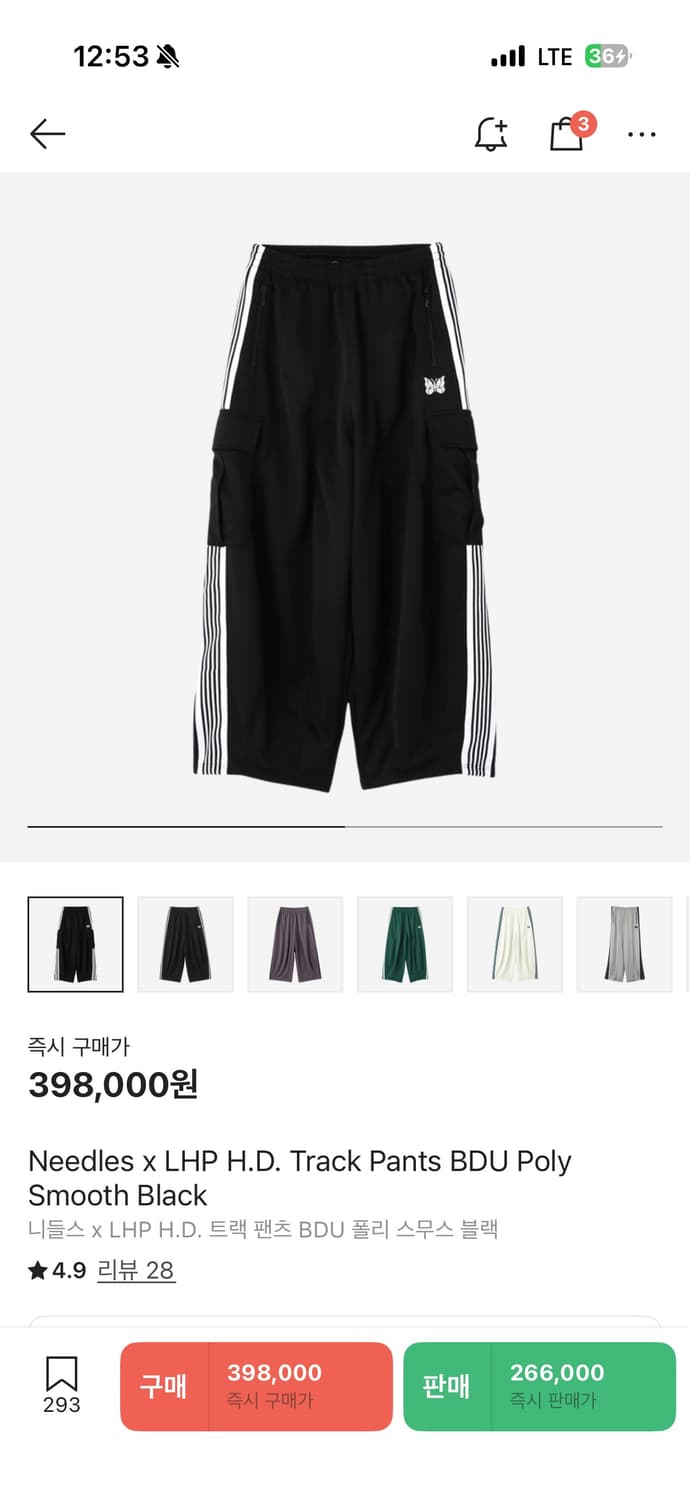Screen dimensions: 690x1500
Task: Open the main product image of the pants
Action: [345, 515]
